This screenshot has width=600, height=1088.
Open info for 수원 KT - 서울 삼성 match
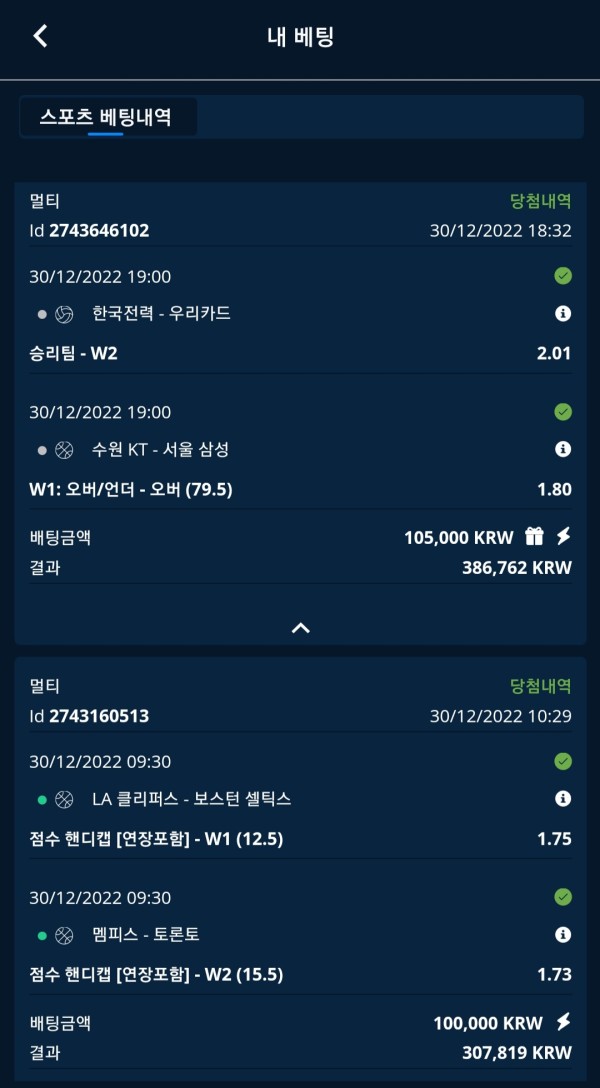pyautogui.click(x=562, y=450)
